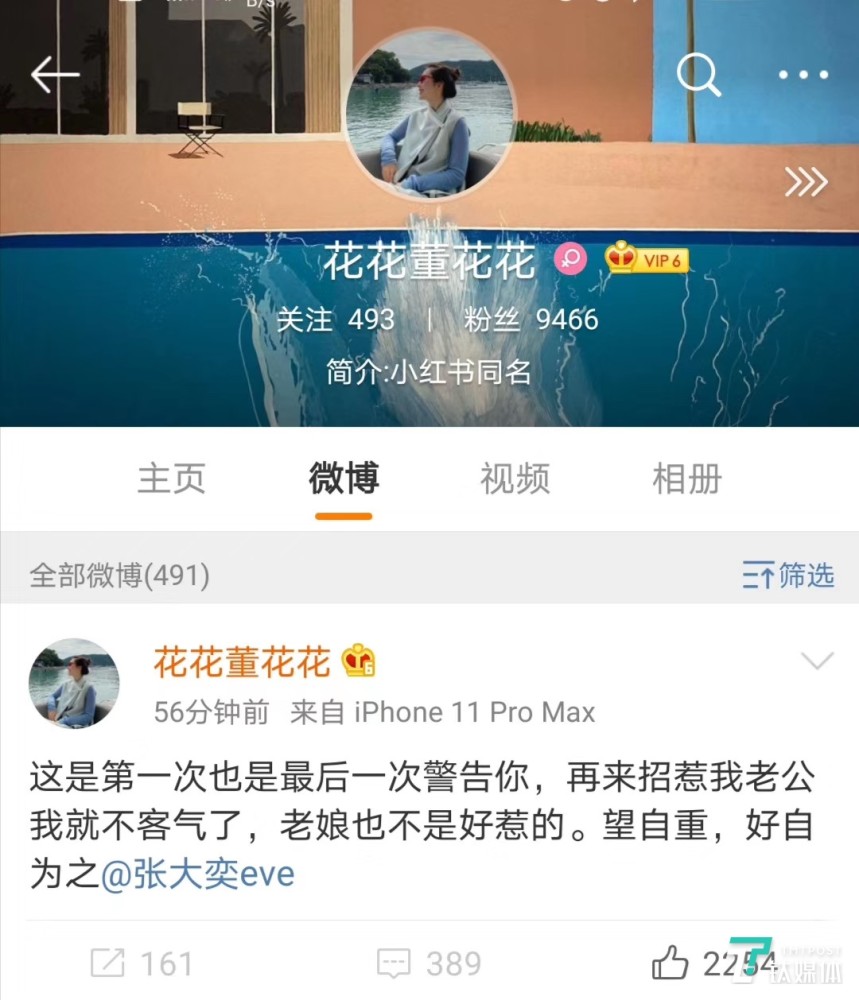Expand the post options chevron
This screenshot has width=859, height=1000.
pyautogui.click(x=818, y=661)
